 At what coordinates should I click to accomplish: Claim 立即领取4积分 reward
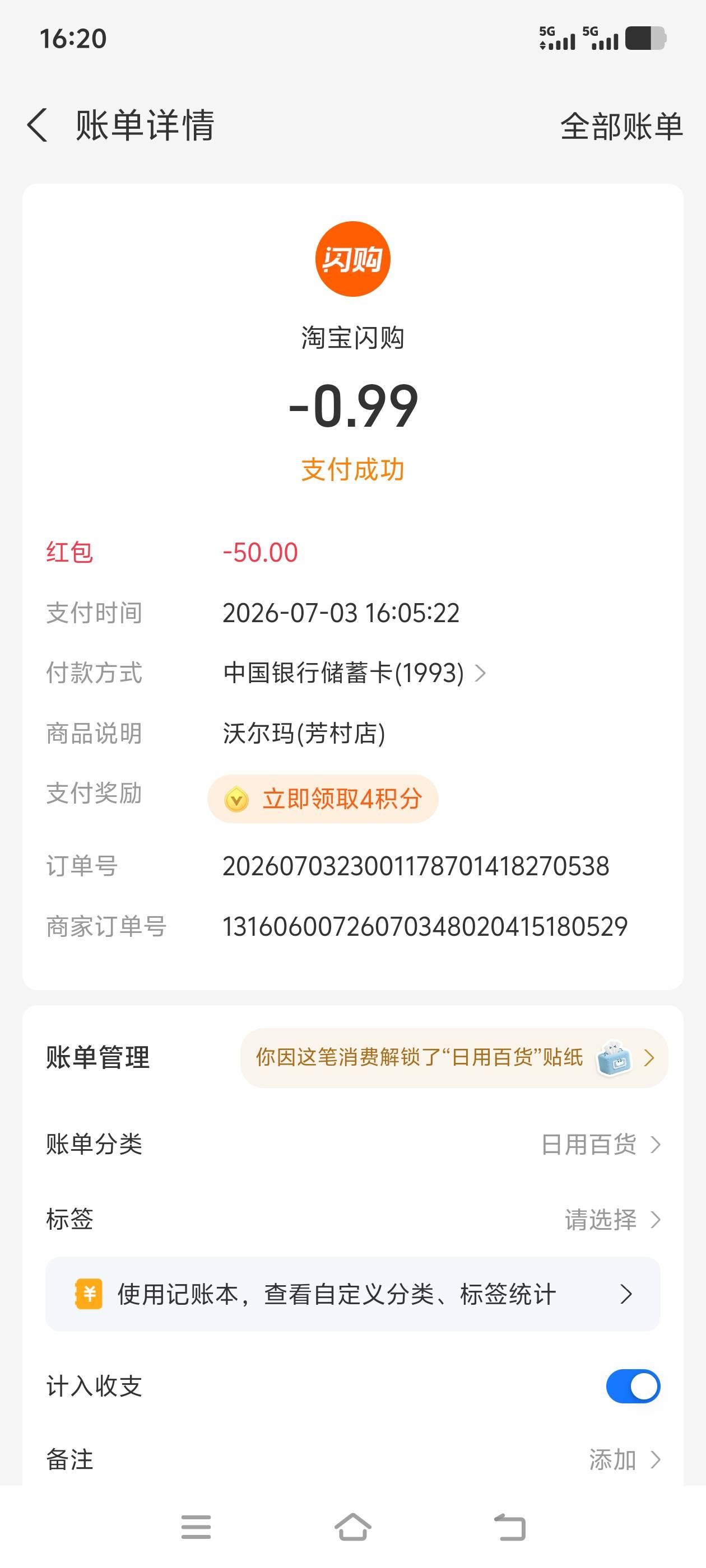[323, 799]
